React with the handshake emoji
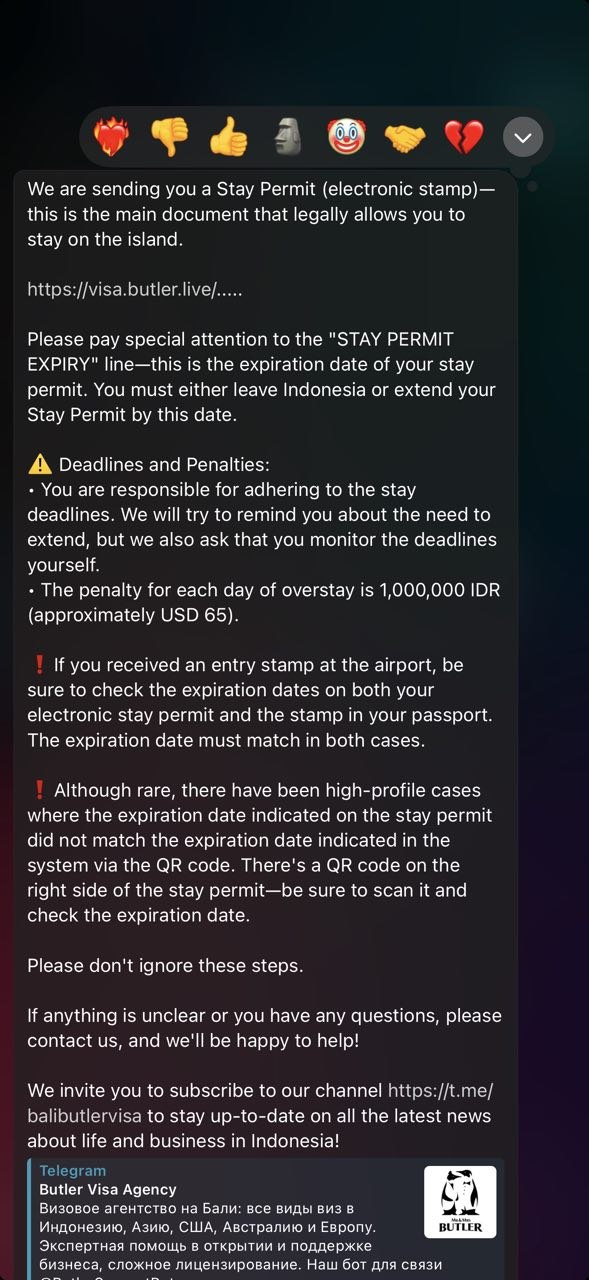 [x=405, y=137]
